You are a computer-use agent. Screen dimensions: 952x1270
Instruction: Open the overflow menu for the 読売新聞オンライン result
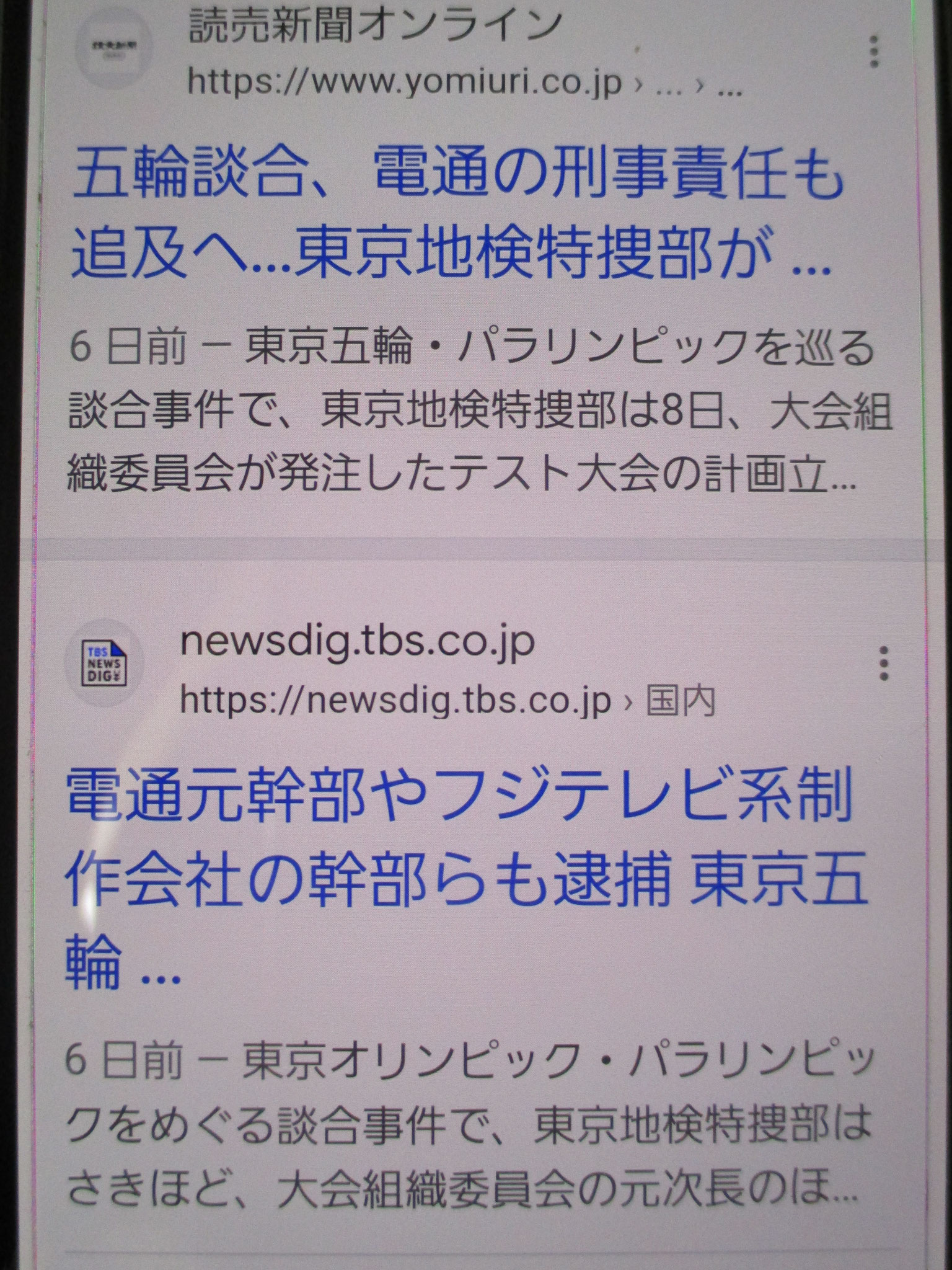873,53
